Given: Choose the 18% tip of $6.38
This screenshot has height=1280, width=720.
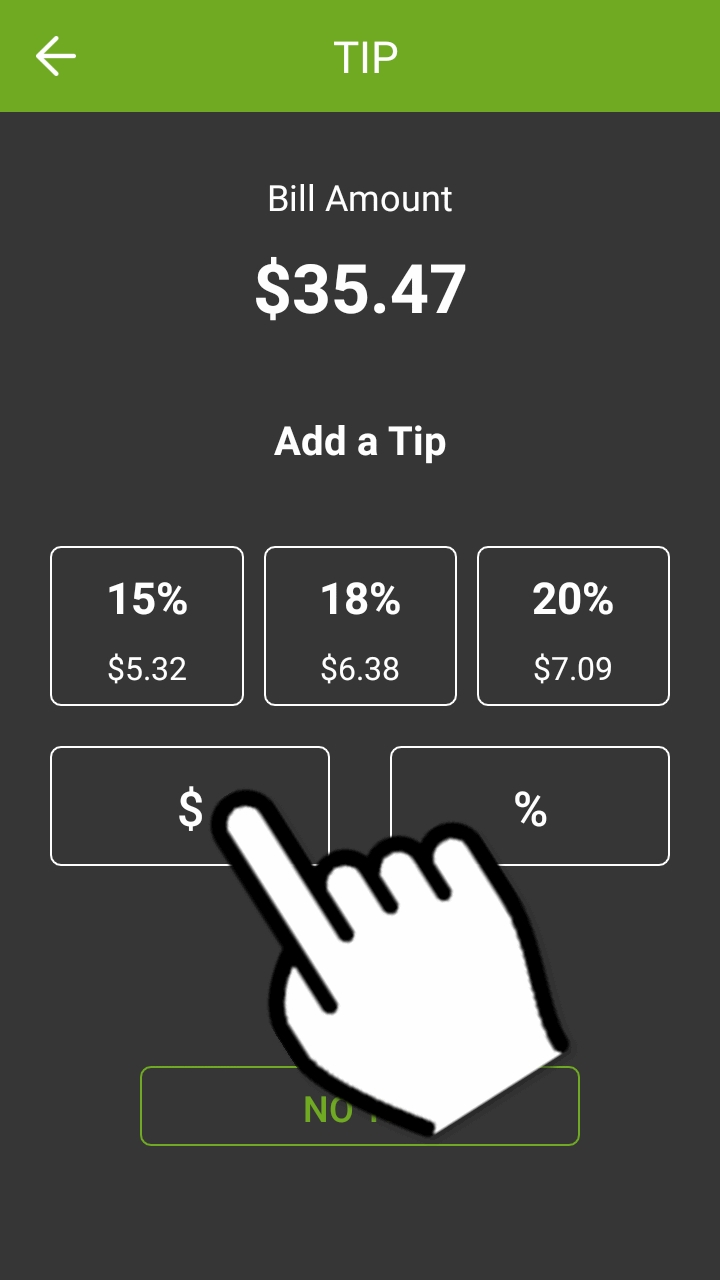Looking at the screenshot, I should (360, 626).
